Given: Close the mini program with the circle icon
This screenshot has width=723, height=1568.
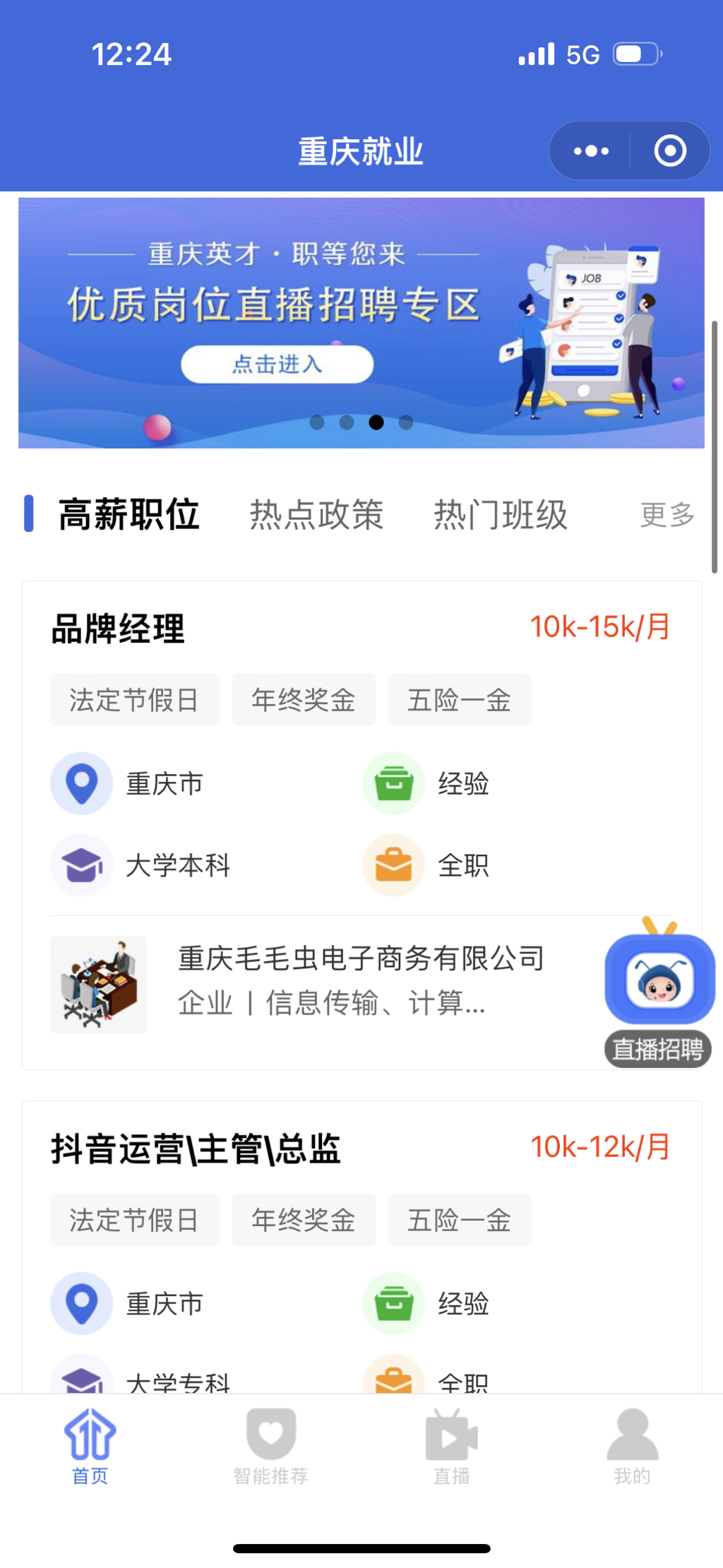Looking at the screenshot, I should (669, 151).
